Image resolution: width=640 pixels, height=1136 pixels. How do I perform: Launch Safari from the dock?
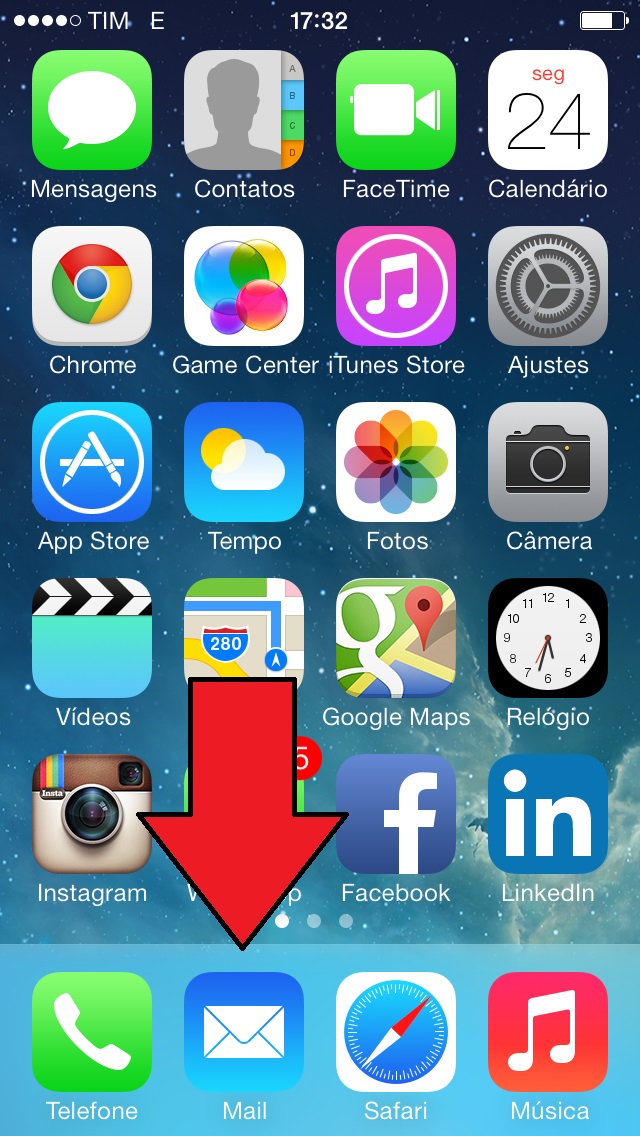(x=396, y=1032)
